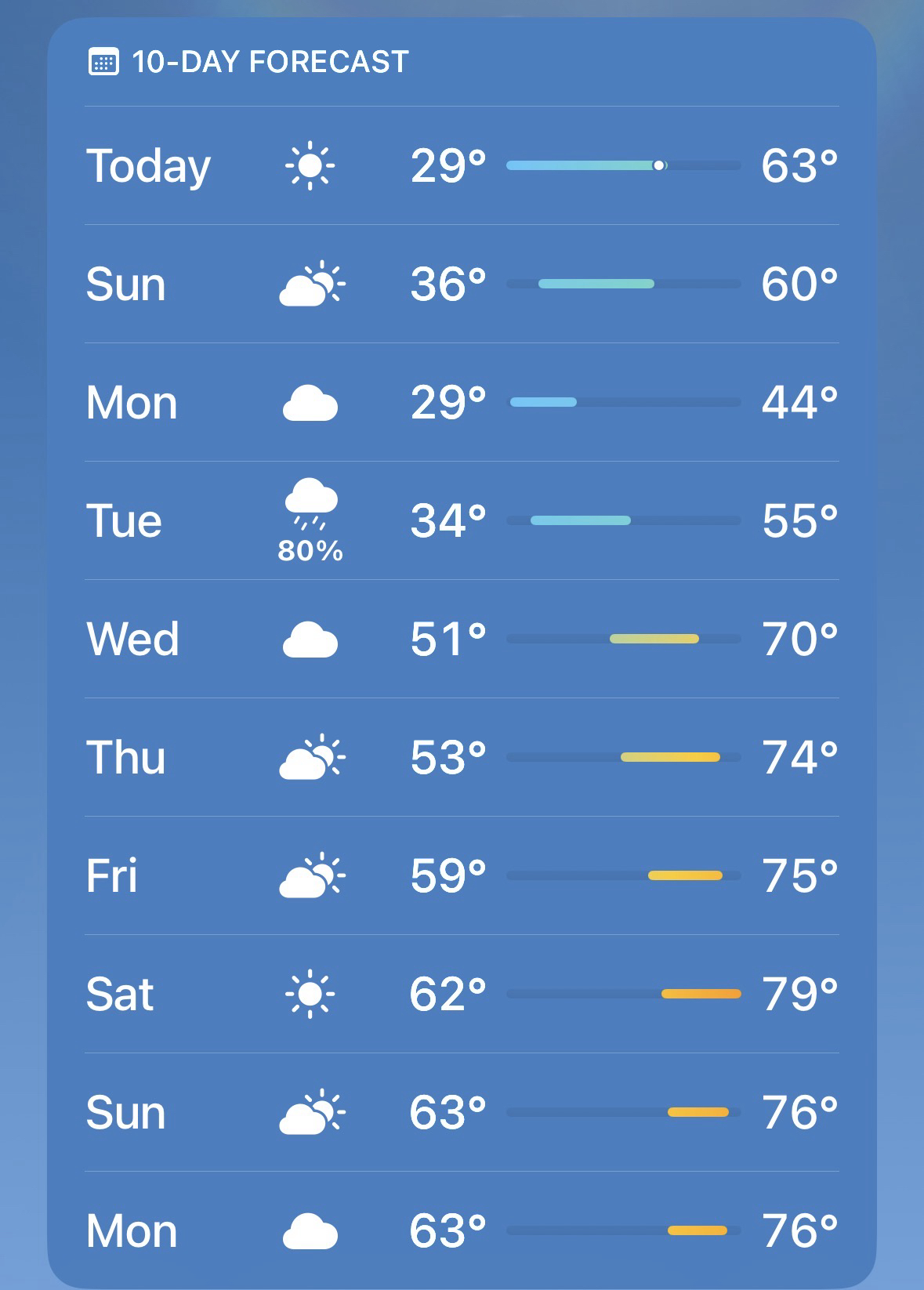Open Saturday's sunny forecast
Screen dimensions: 924x1290
461,994
